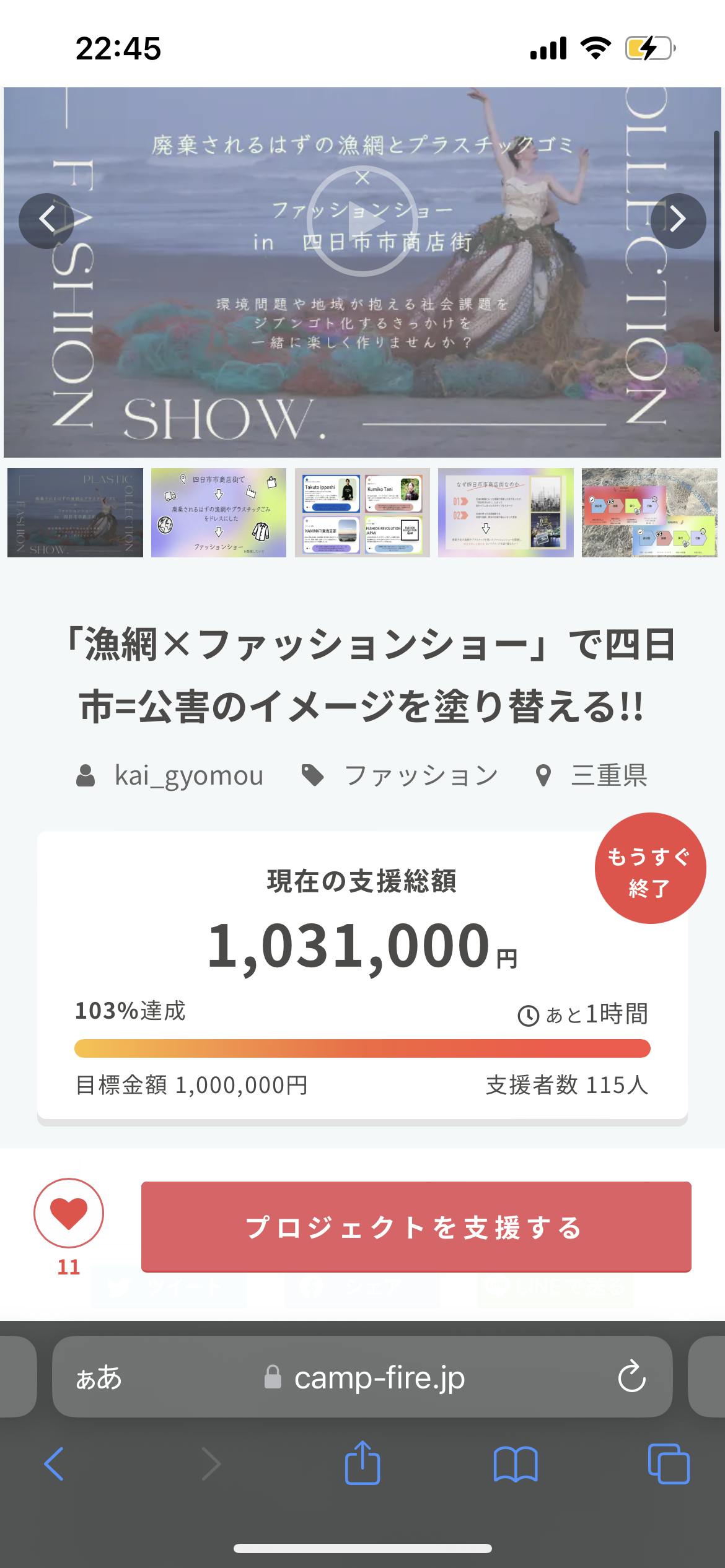The image size is (725, 1568).
Task: Select the fifth gallery thumbnail
Action: pos(649,513)
